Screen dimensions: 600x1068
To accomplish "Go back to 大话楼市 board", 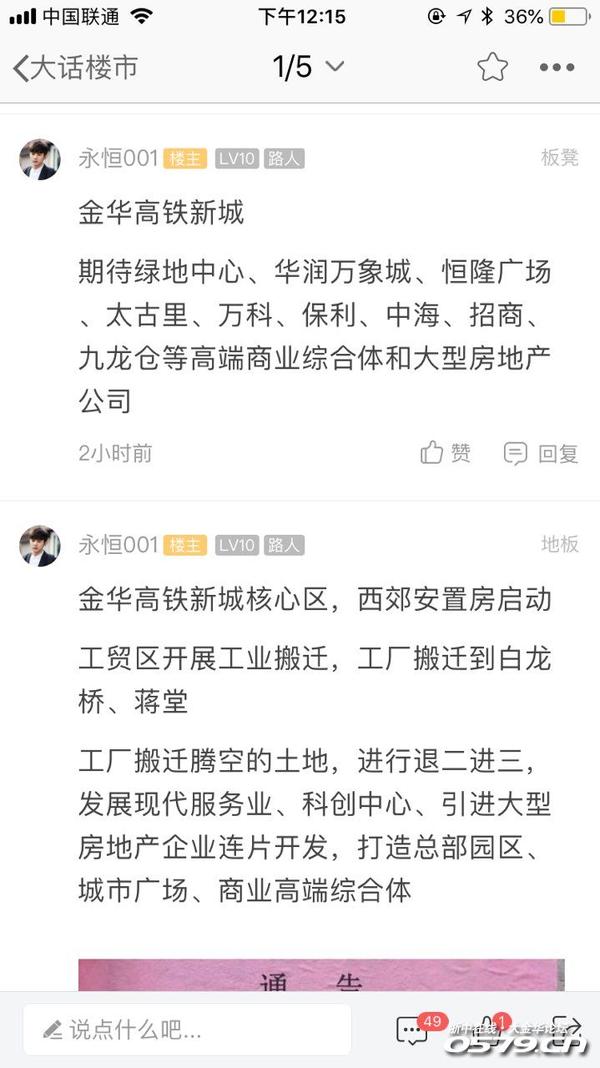I will (x=75, y=67).
